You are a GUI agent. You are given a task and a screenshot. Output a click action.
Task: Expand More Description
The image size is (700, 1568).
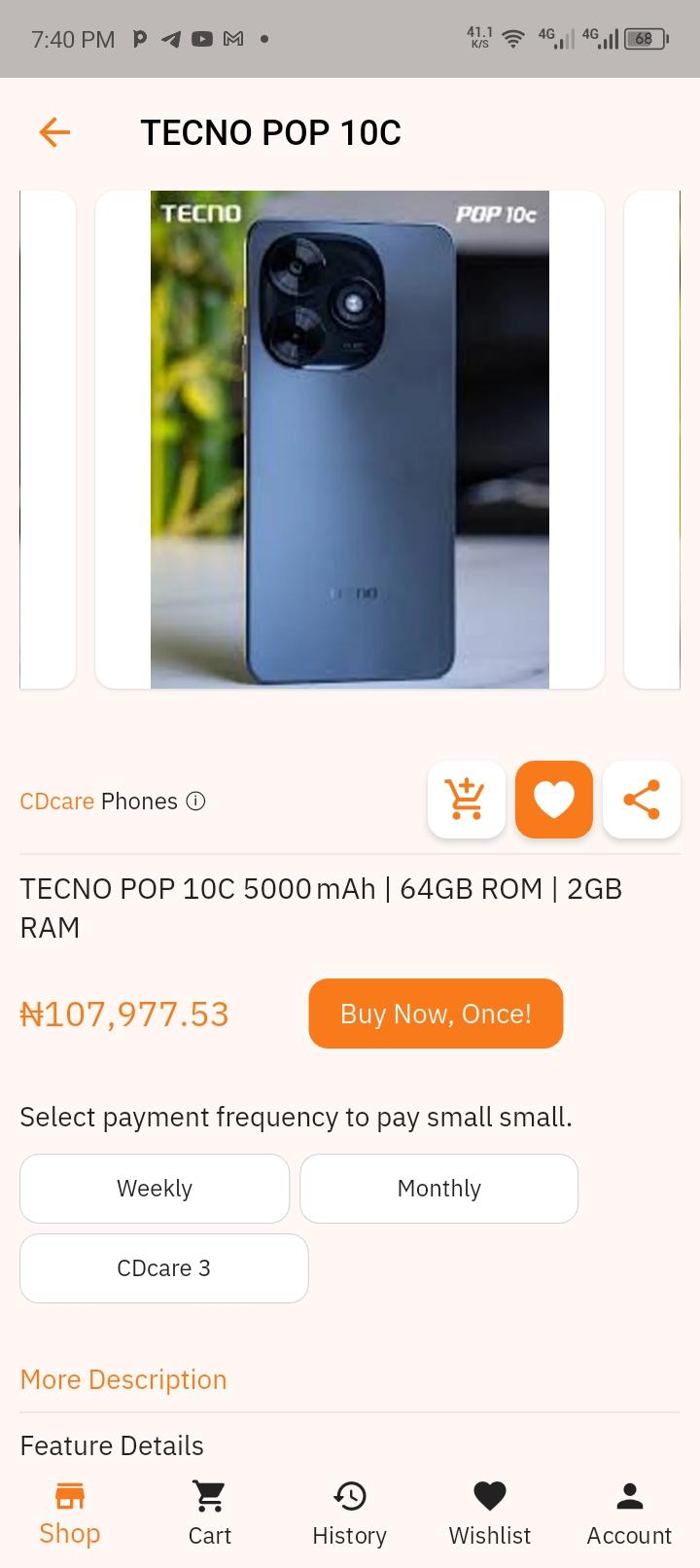point(123,1379)
